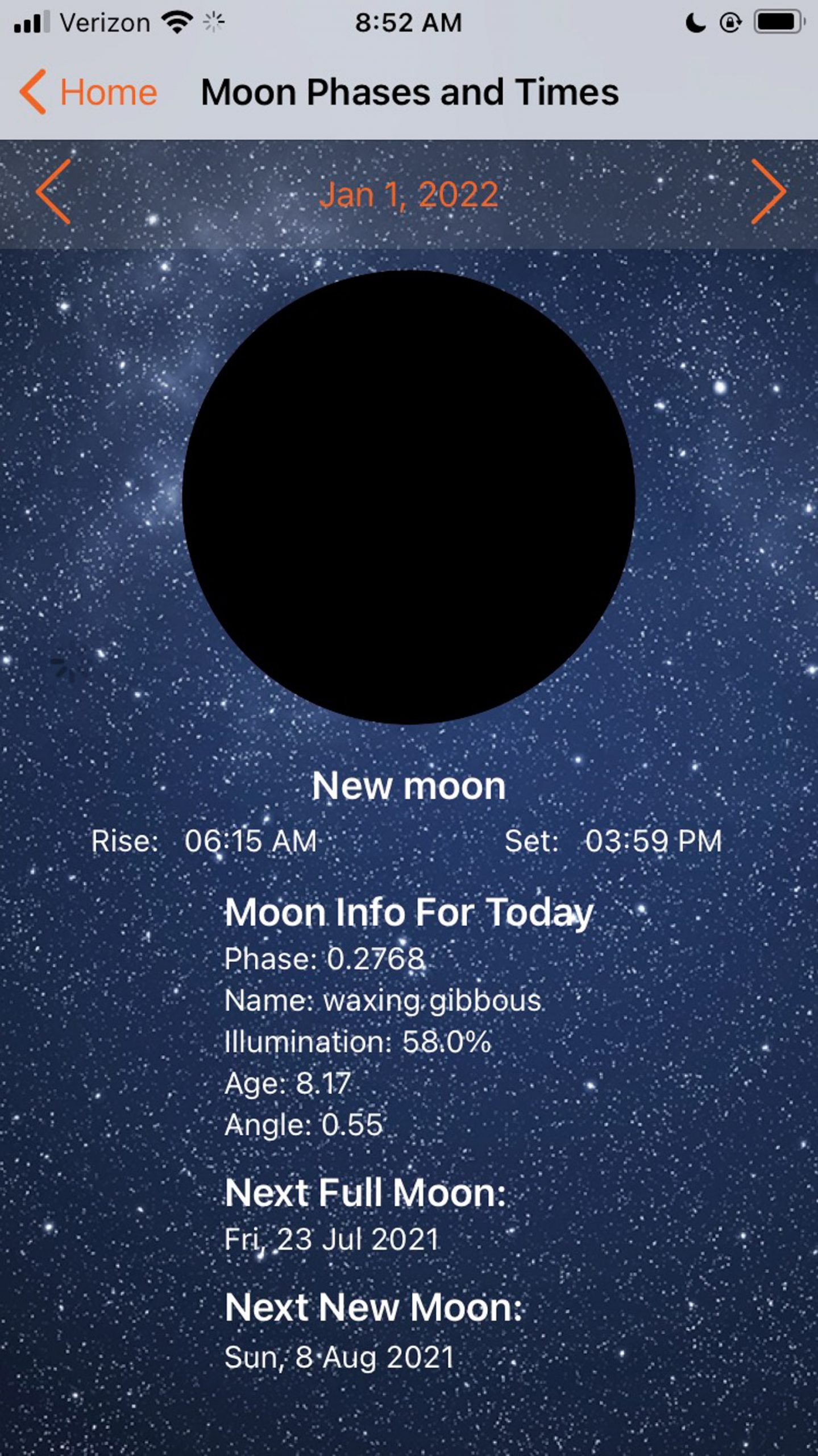Screen dimensions: 818x1456
Task: Go back to Home
Action: pyautogui.click(x=88, y=92)
